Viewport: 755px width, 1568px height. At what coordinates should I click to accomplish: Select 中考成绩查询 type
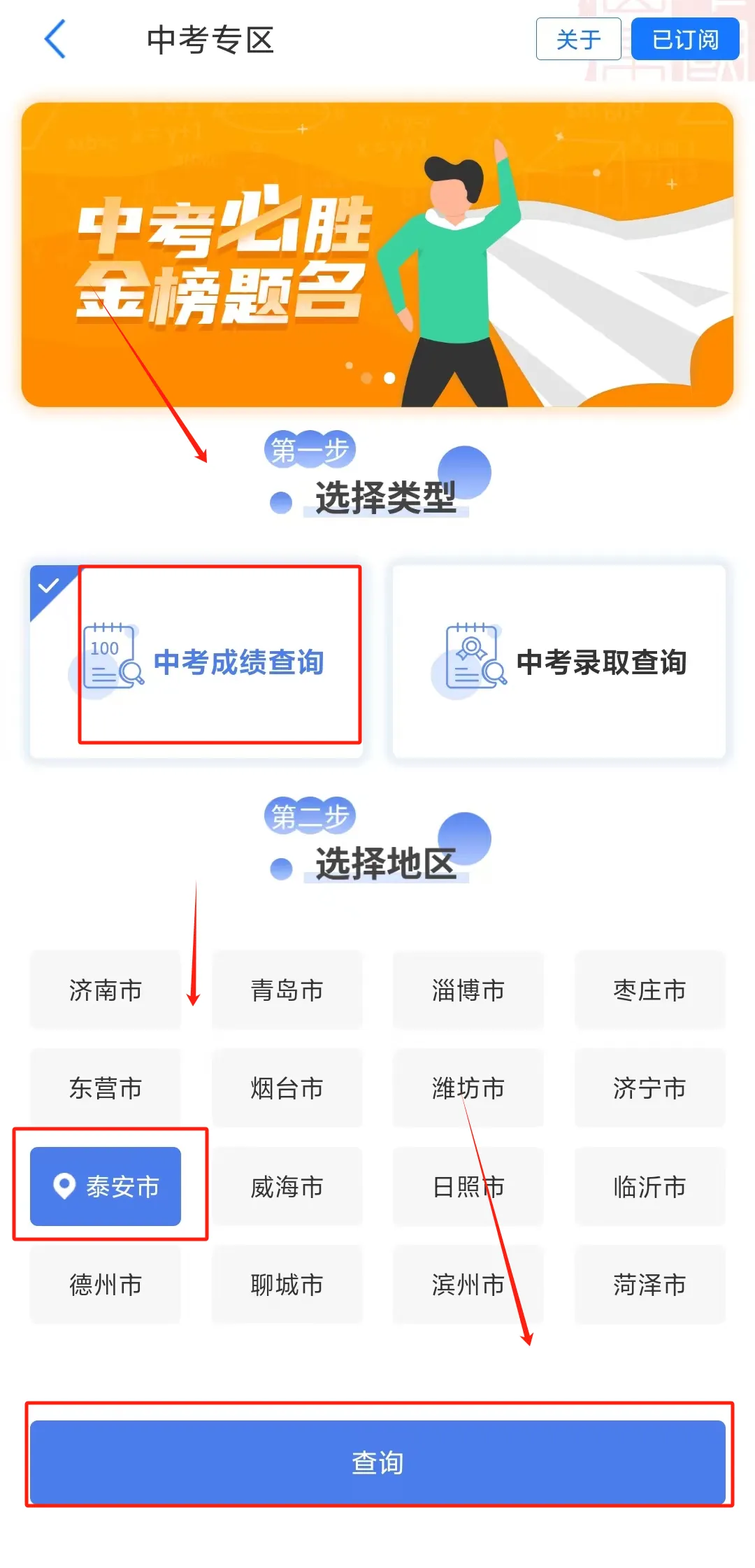[x=196, y=662]
